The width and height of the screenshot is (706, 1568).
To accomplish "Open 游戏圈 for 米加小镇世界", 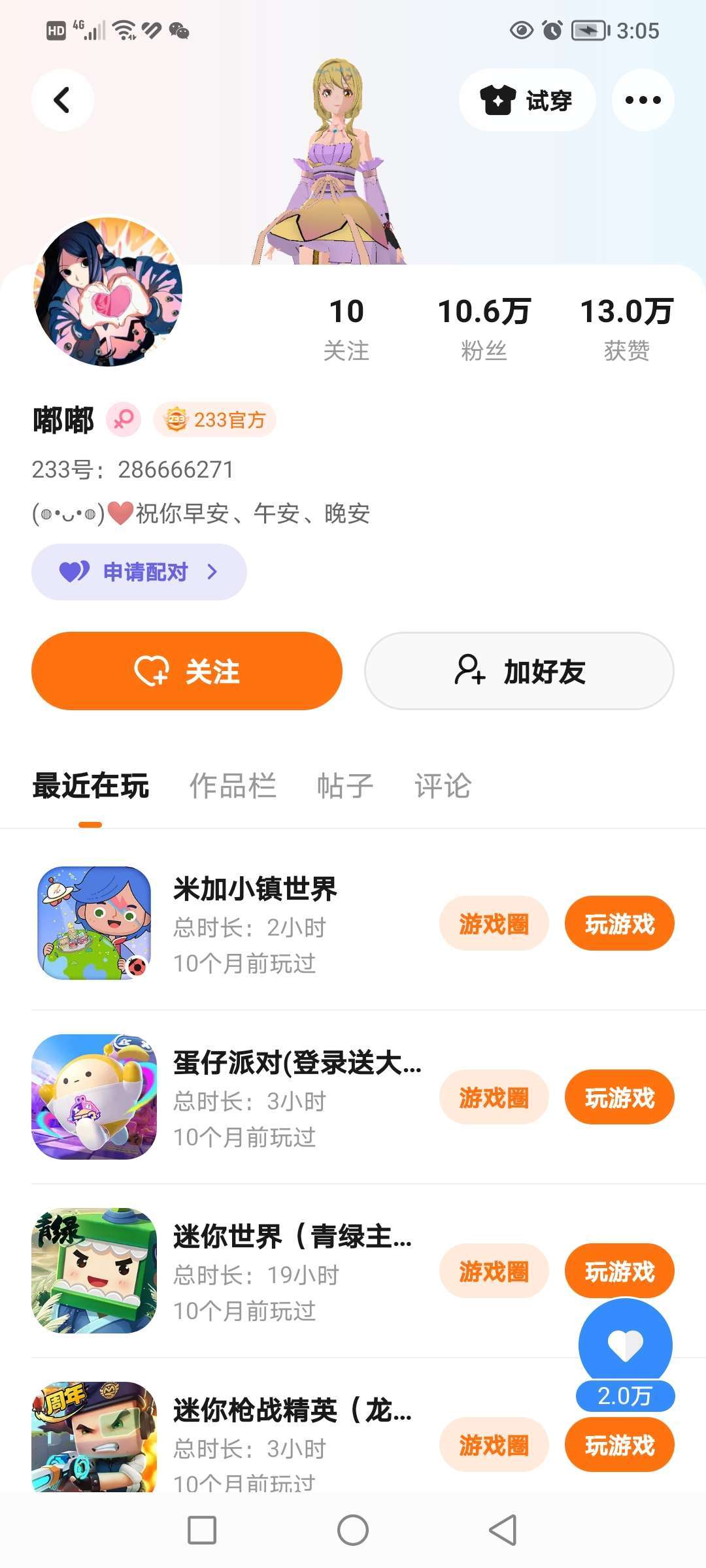I will (x=494, y=924).
